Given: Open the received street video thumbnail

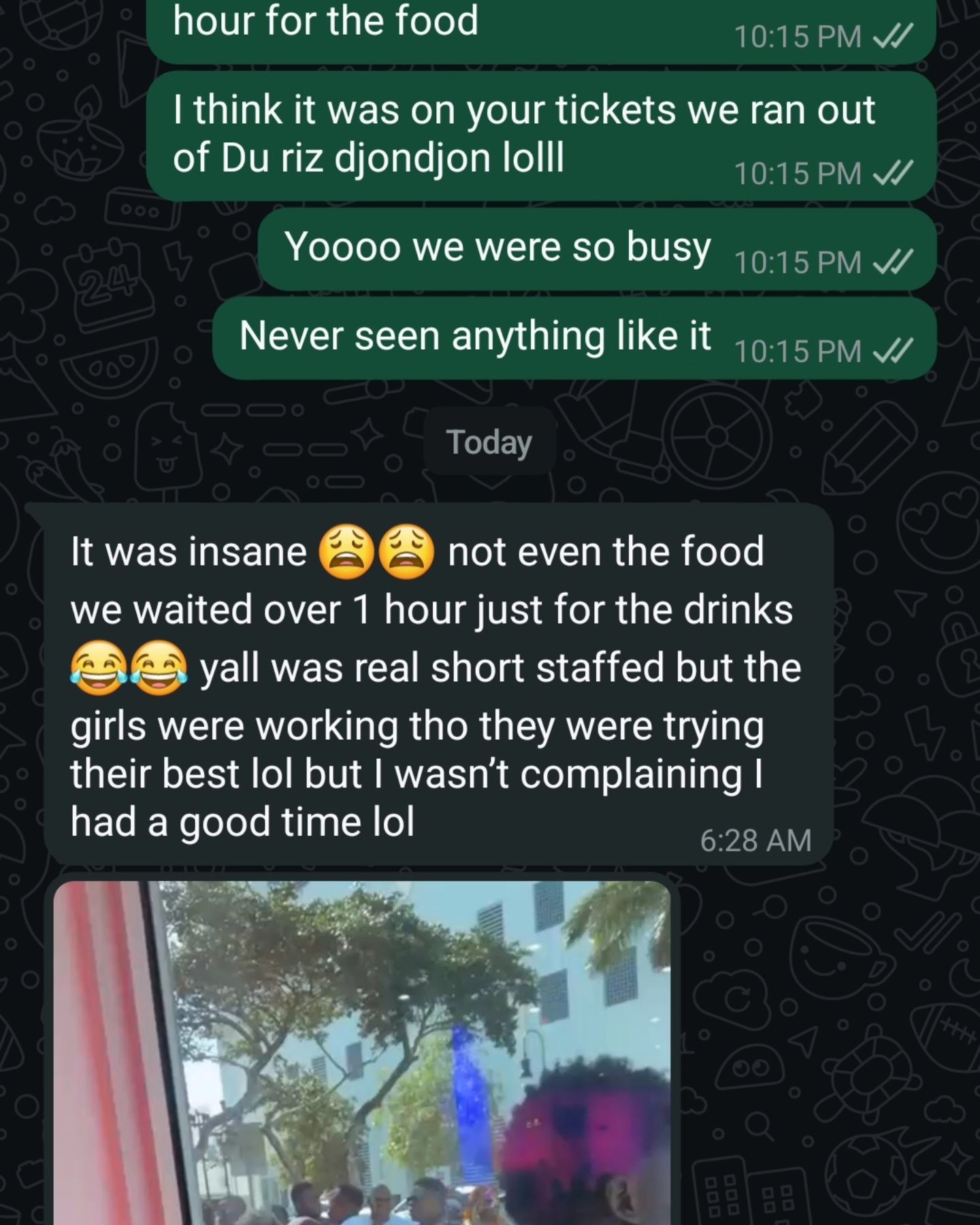Looking at the screenshot, I should tap(362, 1051).
